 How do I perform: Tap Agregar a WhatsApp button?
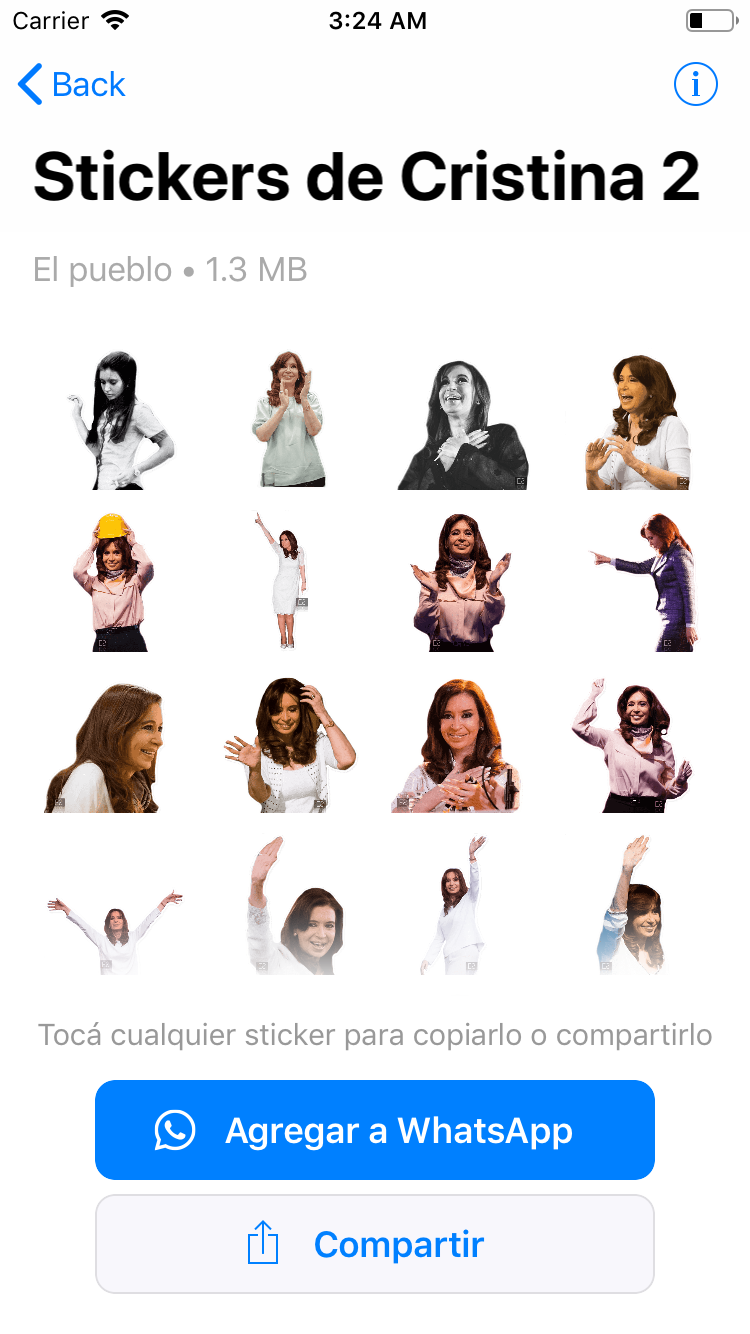(x=375, y=1130)
